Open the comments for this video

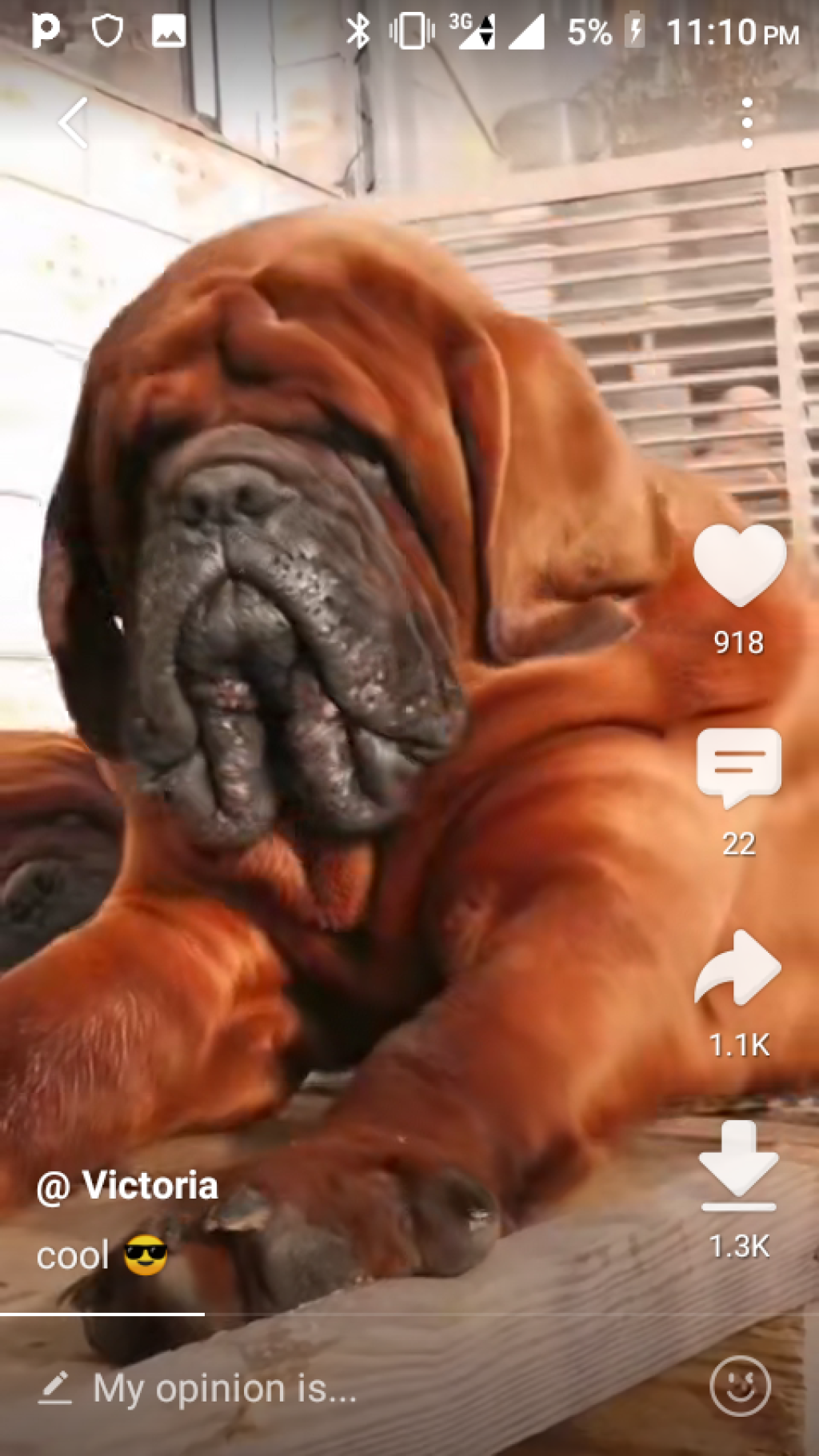(x=739, y=767)
